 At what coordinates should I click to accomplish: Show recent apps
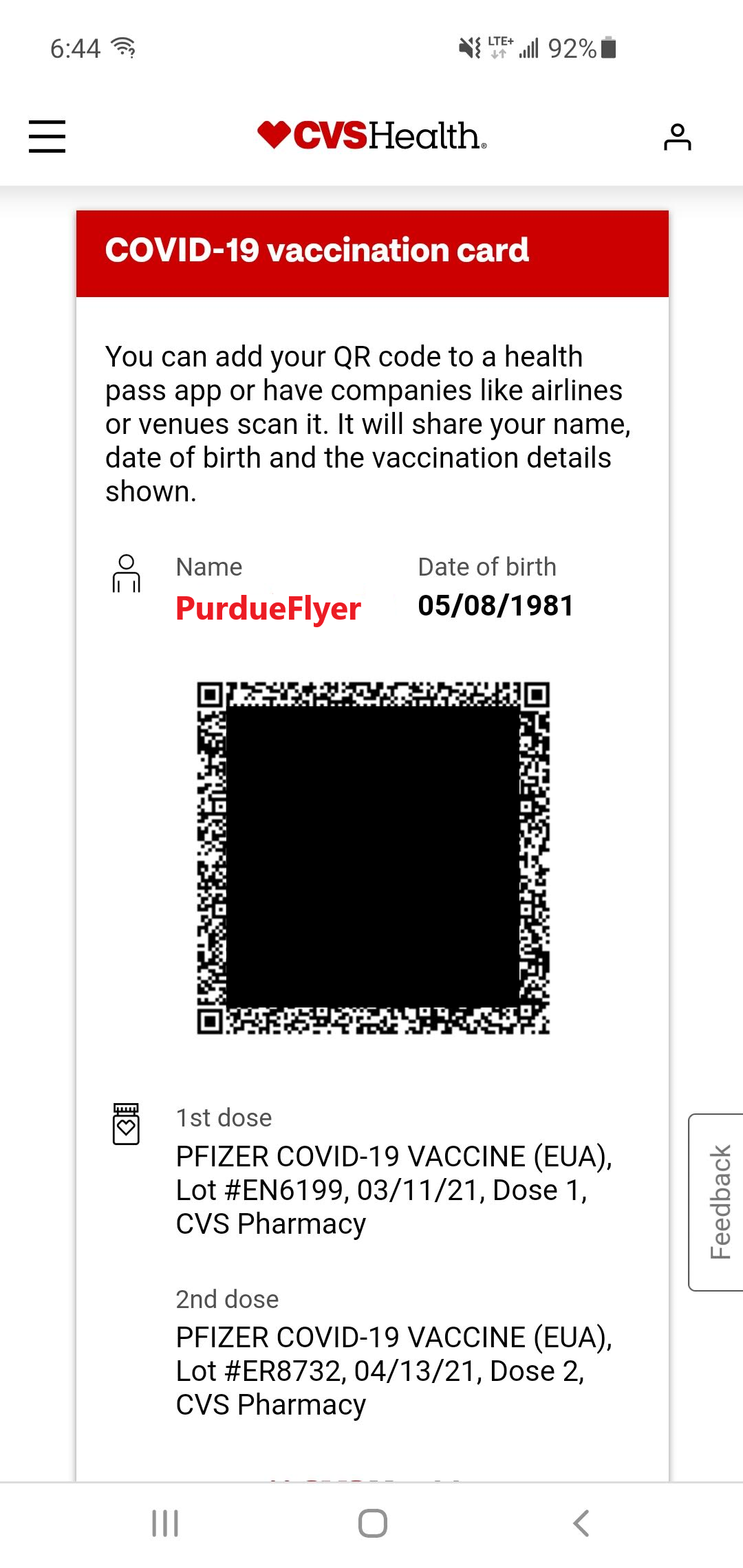[165, 1523]
